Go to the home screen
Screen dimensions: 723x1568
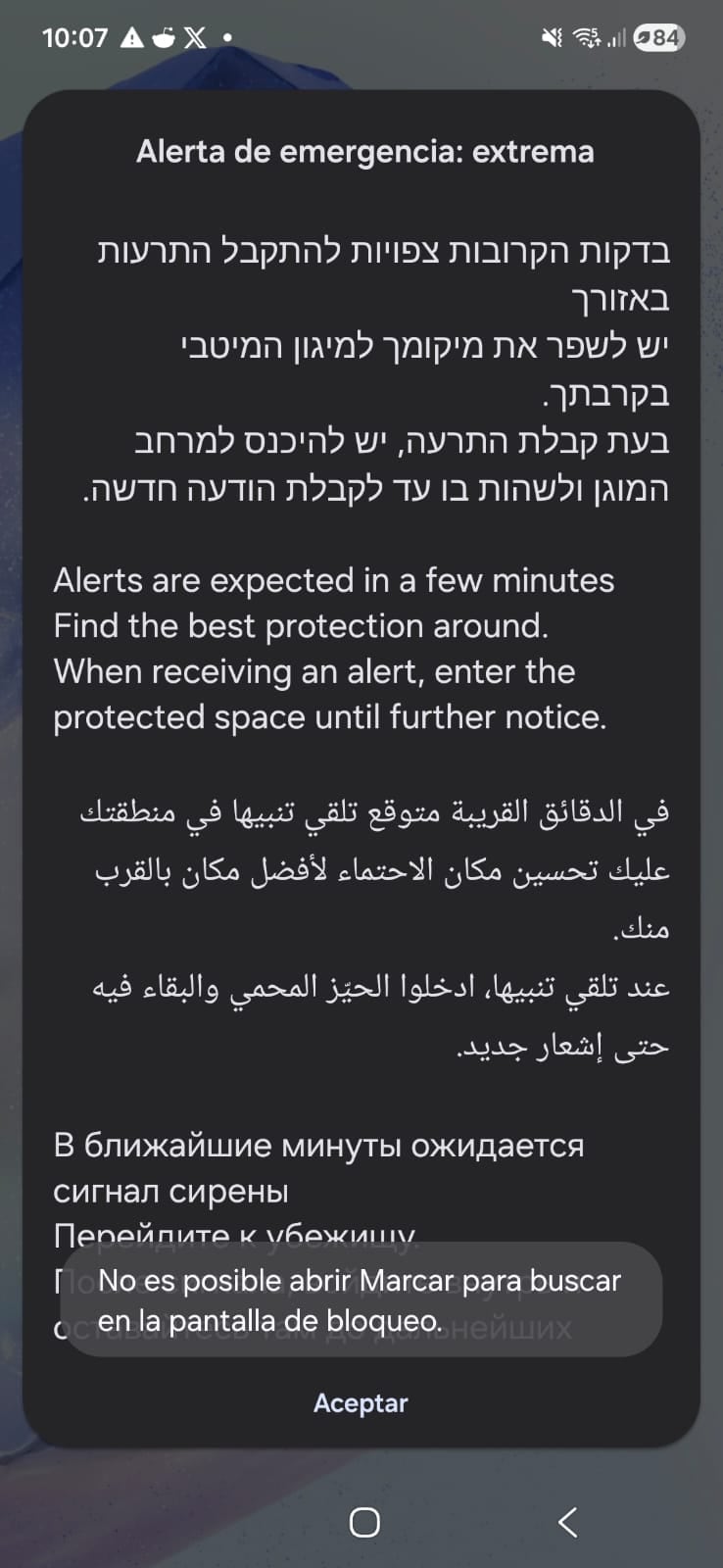[x=364, y=1521]
